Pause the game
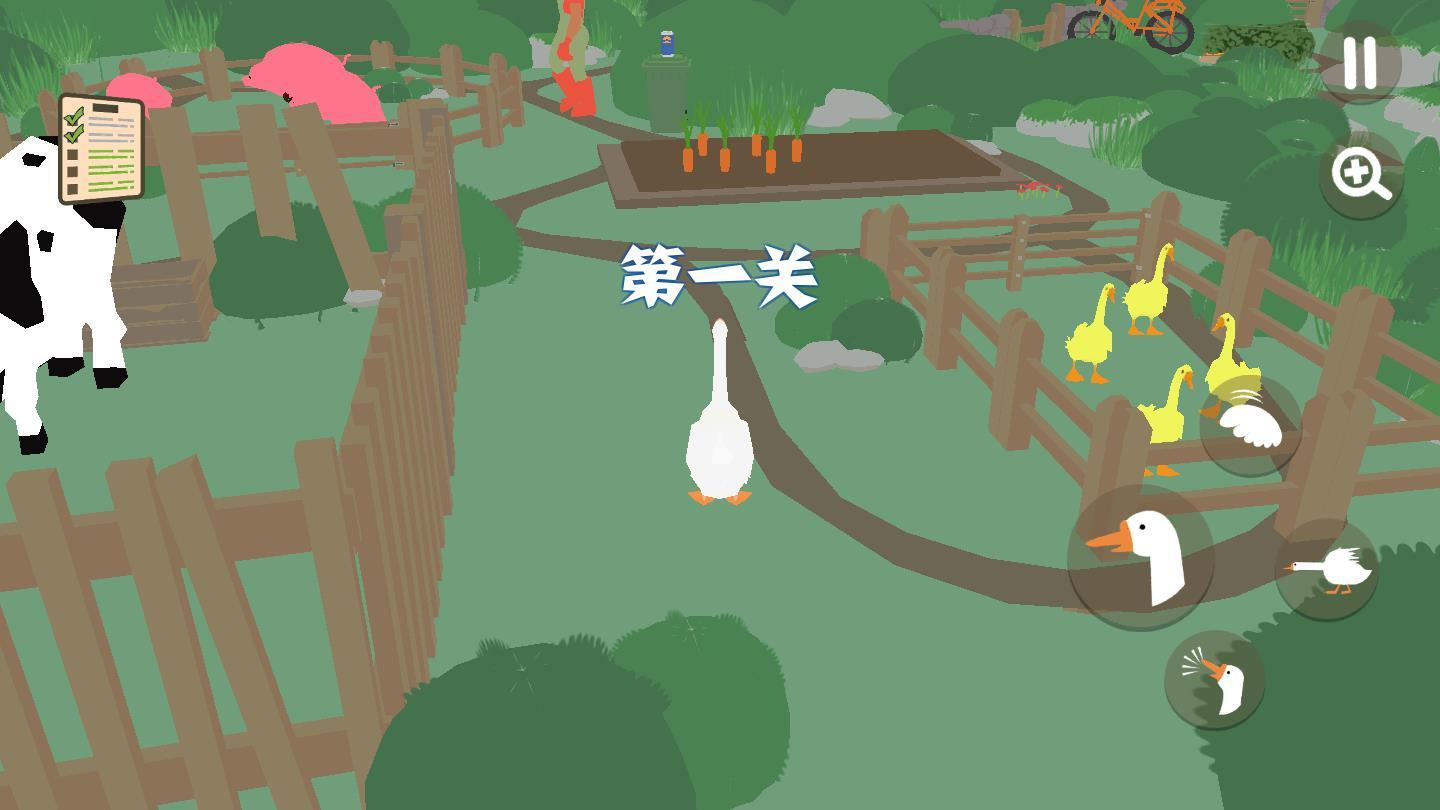 [1360, 62]
